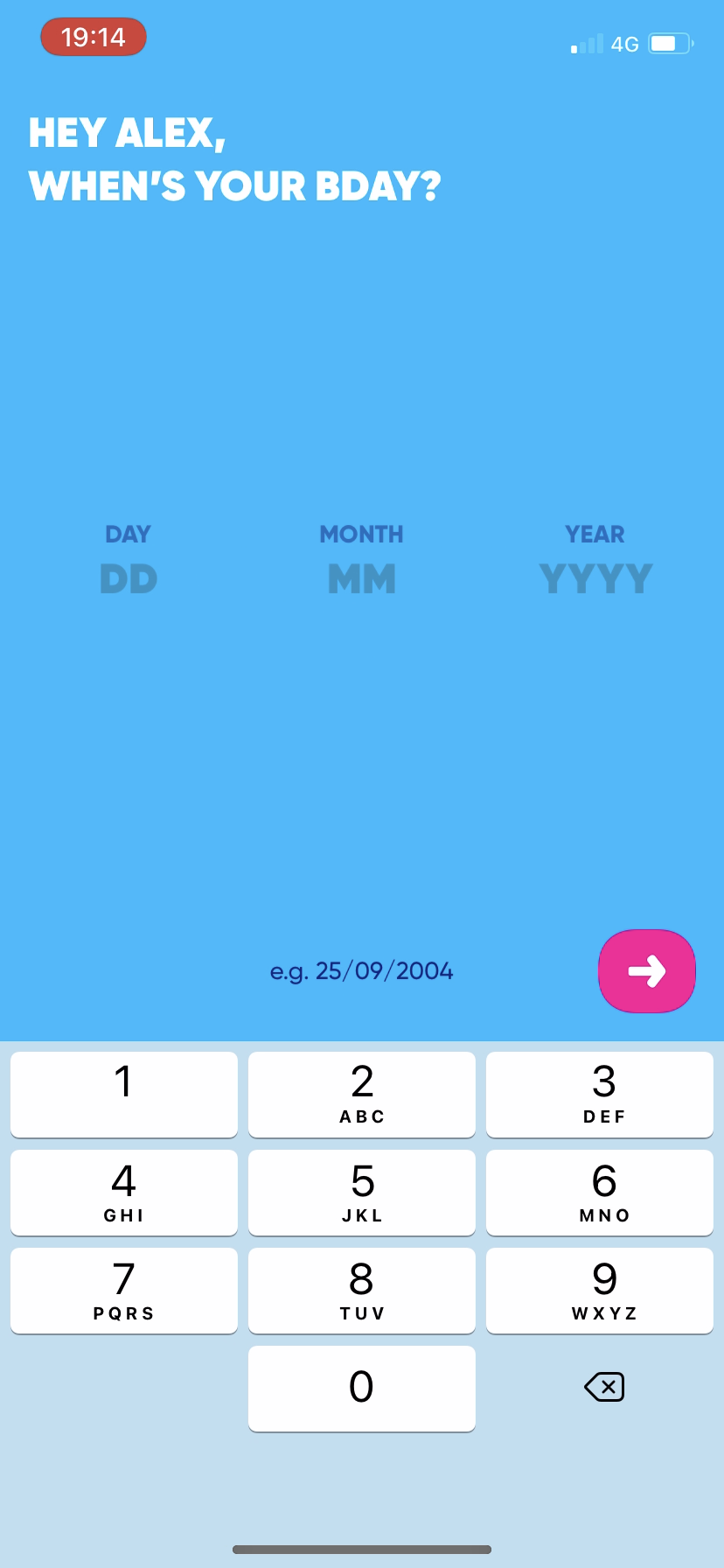Tap the DAY label above DD
The image size is (724, 1568).
128,534
